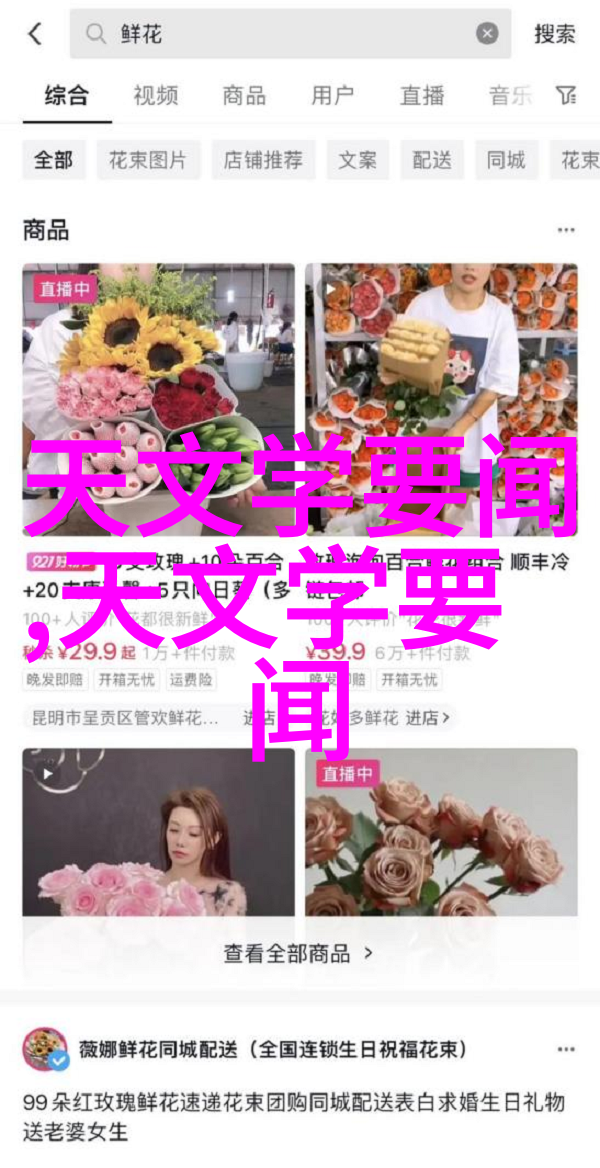The image size is (600, 1168).
Task: Switch to the 直播 tab
Action: click(422, 96)
